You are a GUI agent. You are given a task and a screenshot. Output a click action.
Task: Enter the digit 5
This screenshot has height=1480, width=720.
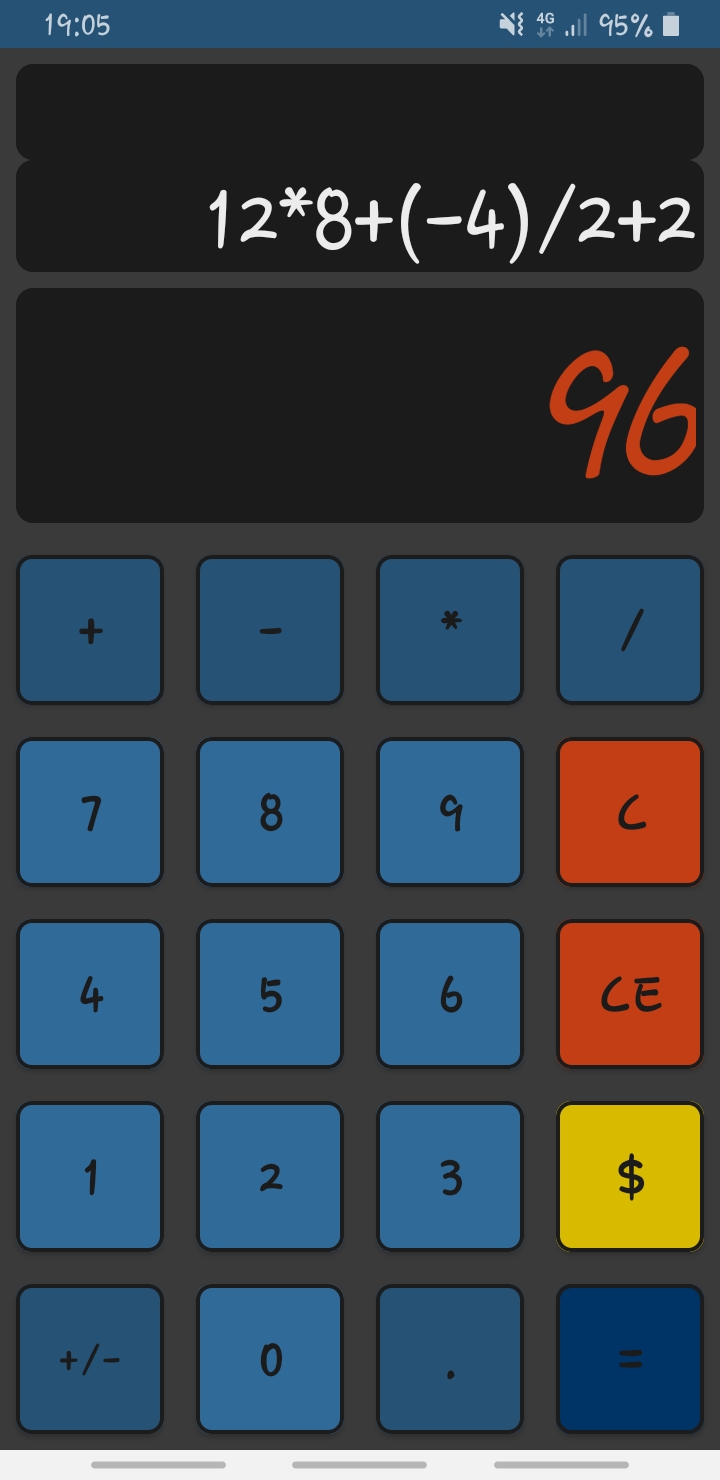[x=270, y=994]
